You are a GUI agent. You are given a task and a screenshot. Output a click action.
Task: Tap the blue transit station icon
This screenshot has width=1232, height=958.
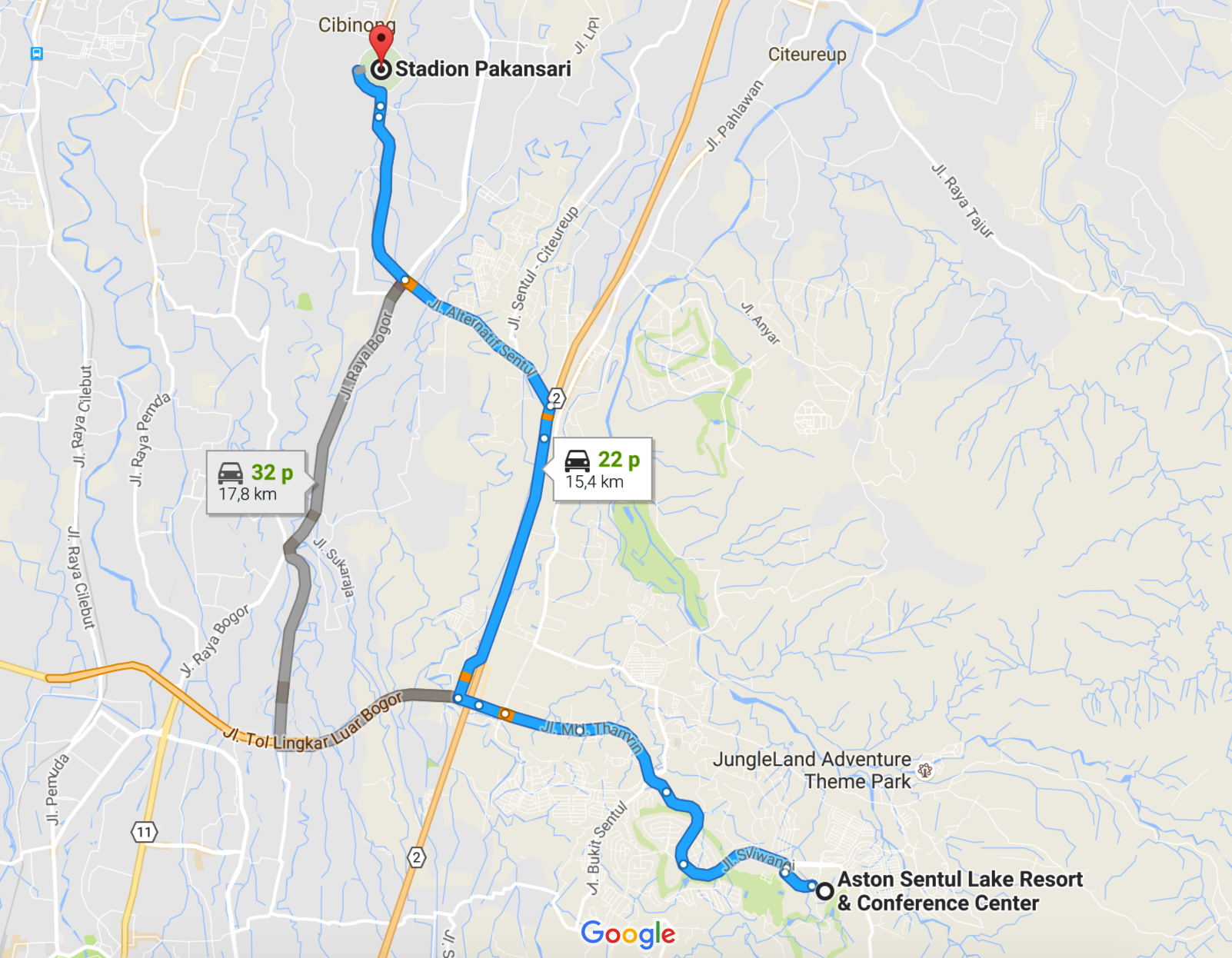[36, 53]
